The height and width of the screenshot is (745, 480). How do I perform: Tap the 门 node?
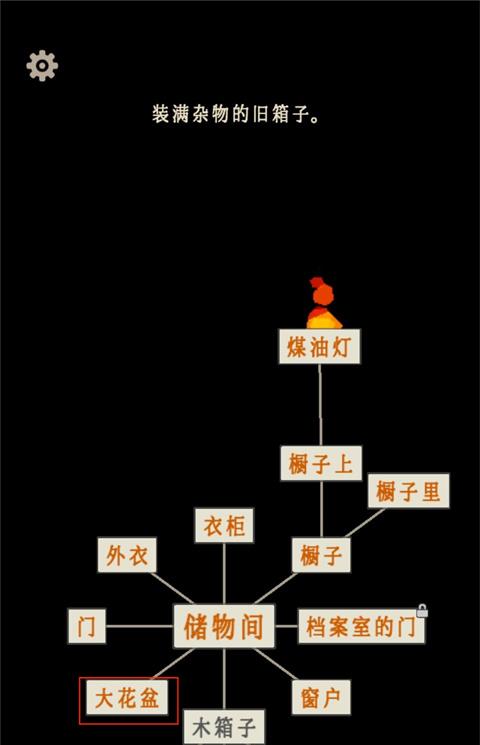pyautogui.click(x=87, y=626)
